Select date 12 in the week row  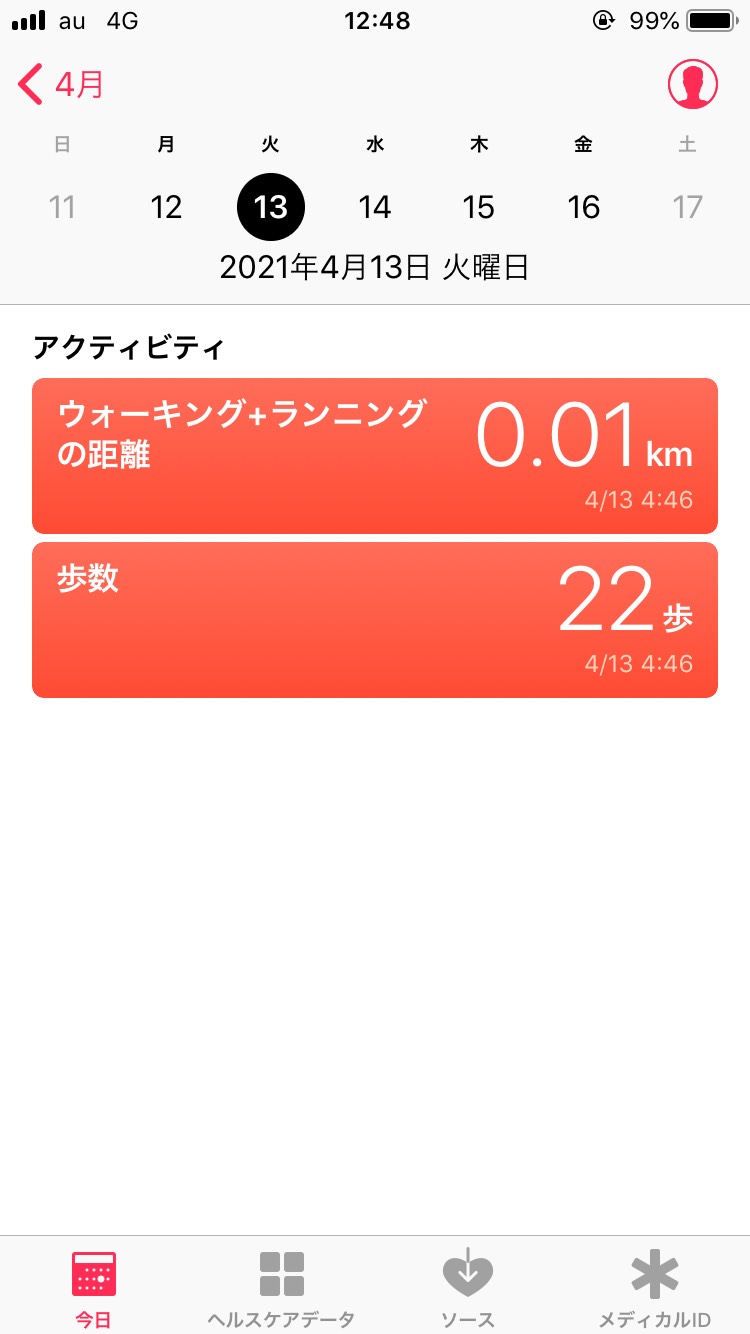click(166, 207)
